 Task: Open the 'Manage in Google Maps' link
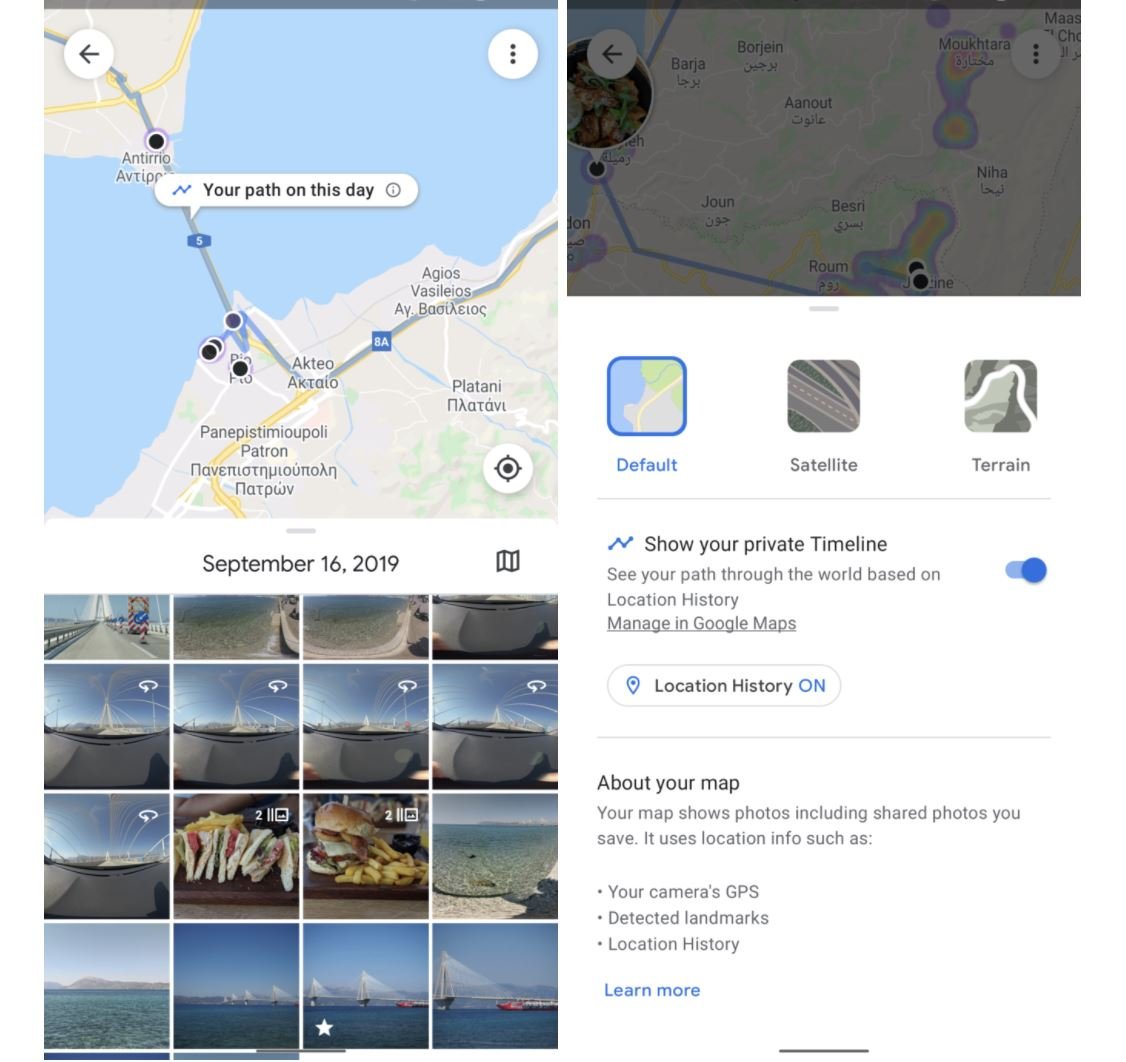(x=701, y=623)
